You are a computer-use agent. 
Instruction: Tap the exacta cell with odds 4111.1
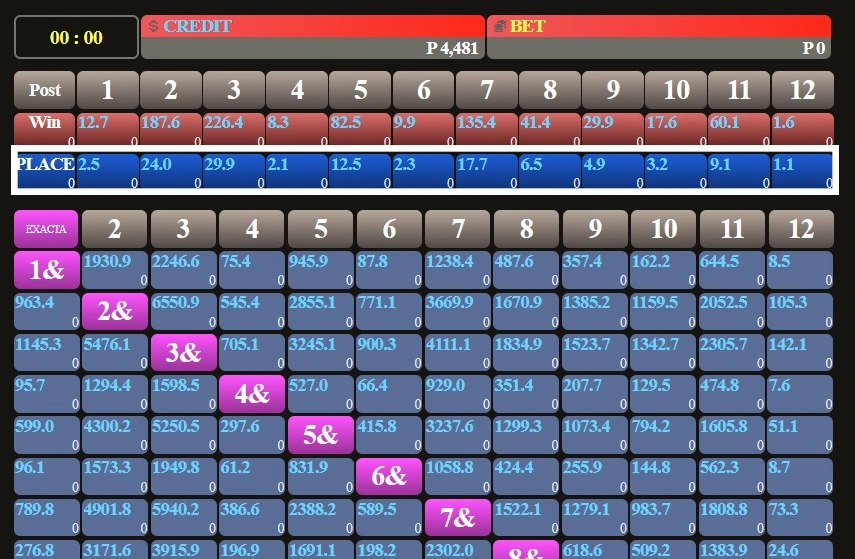click(x=458, y=353)
